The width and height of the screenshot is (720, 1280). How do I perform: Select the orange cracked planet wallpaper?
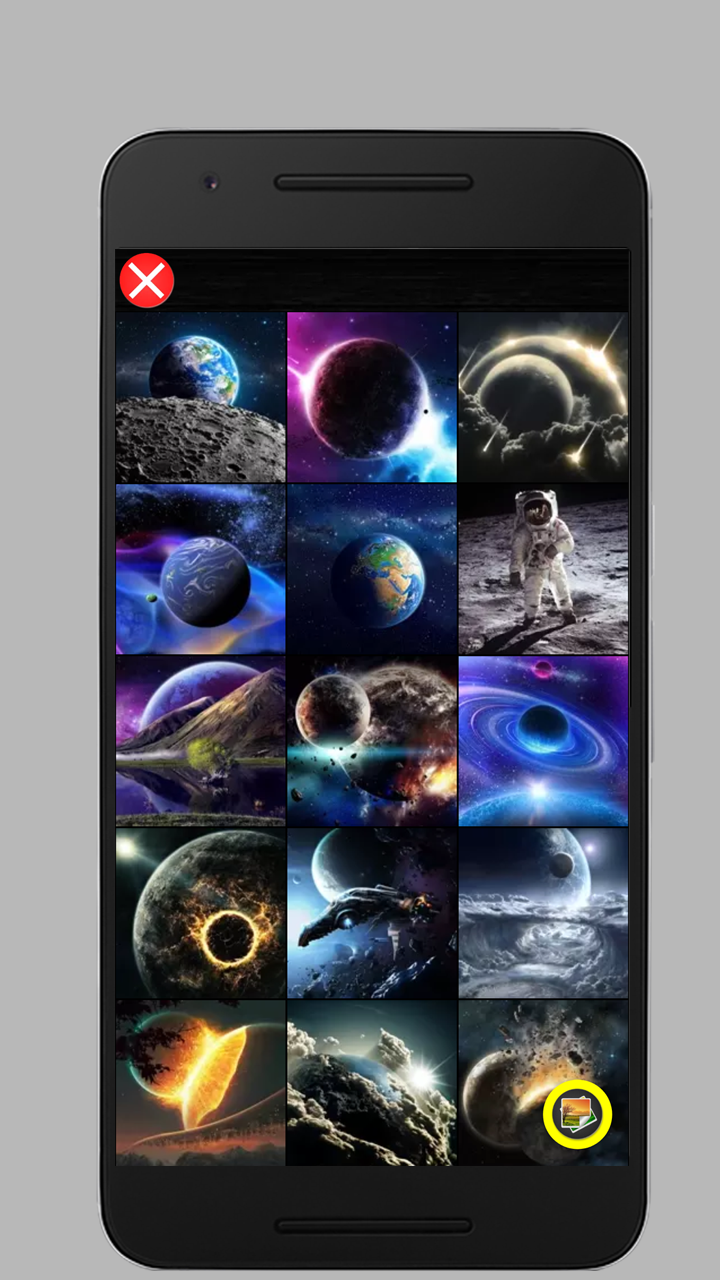click(x=200, y=1083)
